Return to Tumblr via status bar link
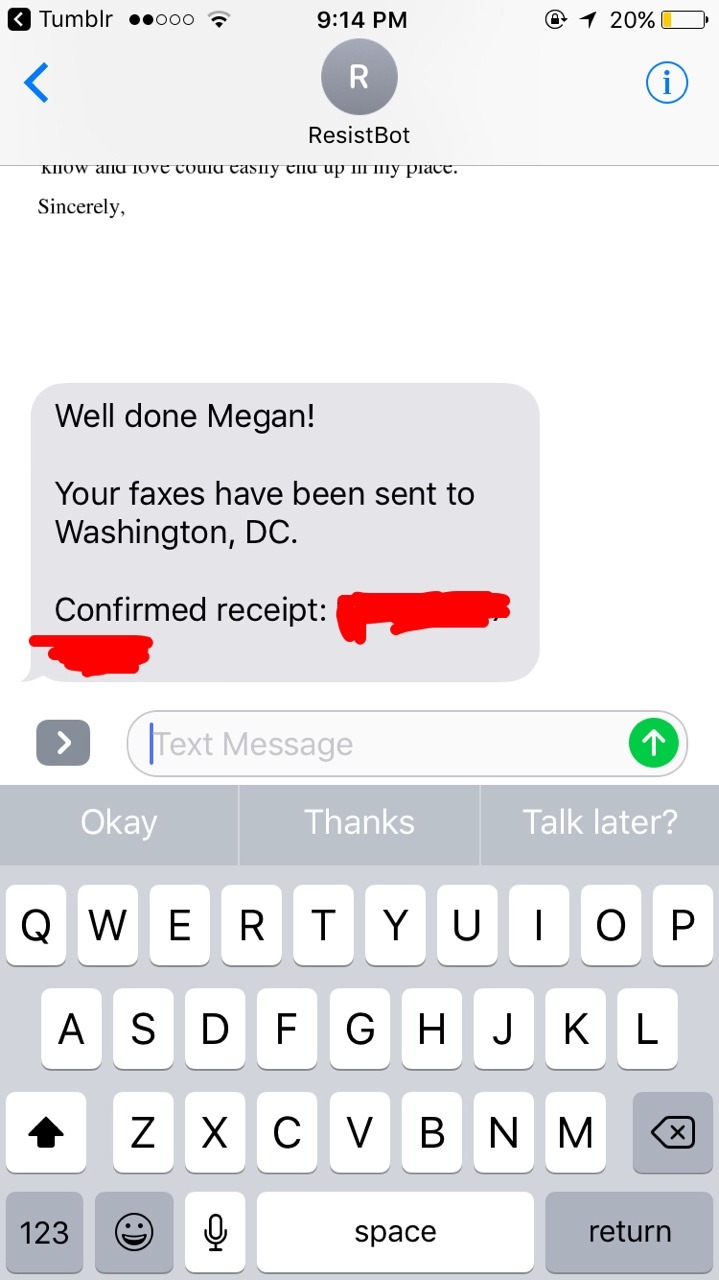This screenshot has height=1280, width=719. coord(62,19)
